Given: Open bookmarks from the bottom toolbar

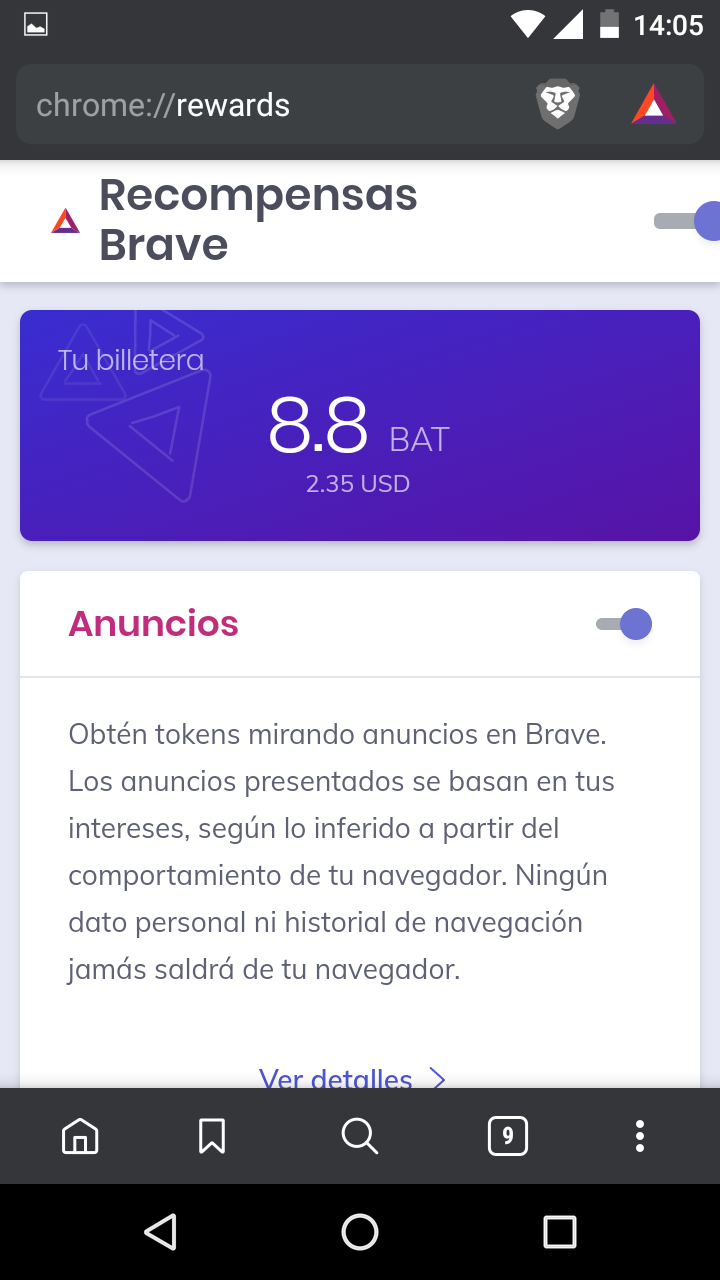Looking at the screenshot, I should [212, 1136].
